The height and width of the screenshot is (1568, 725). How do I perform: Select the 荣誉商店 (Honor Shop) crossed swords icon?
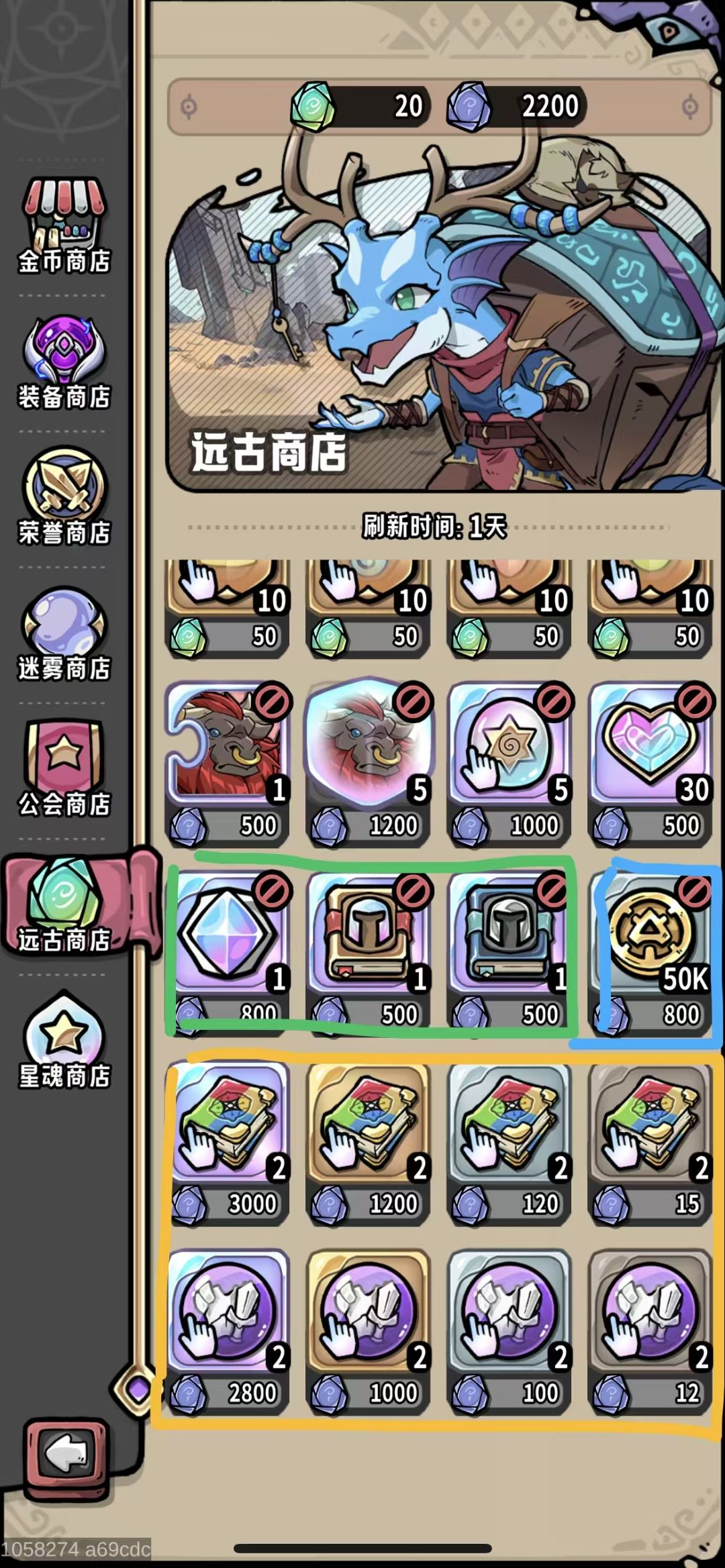point(64,490)
